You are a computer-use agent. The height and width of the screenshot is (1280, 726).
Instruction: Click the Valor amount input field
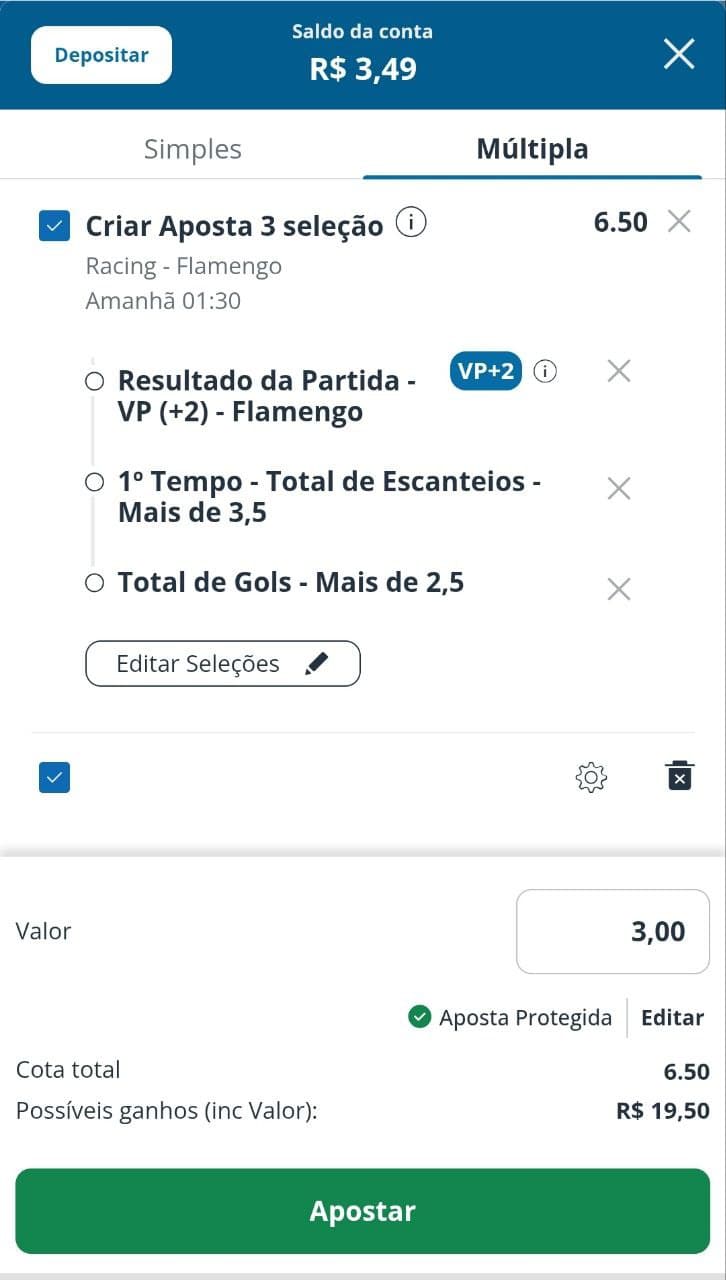(x=612, y=931)
